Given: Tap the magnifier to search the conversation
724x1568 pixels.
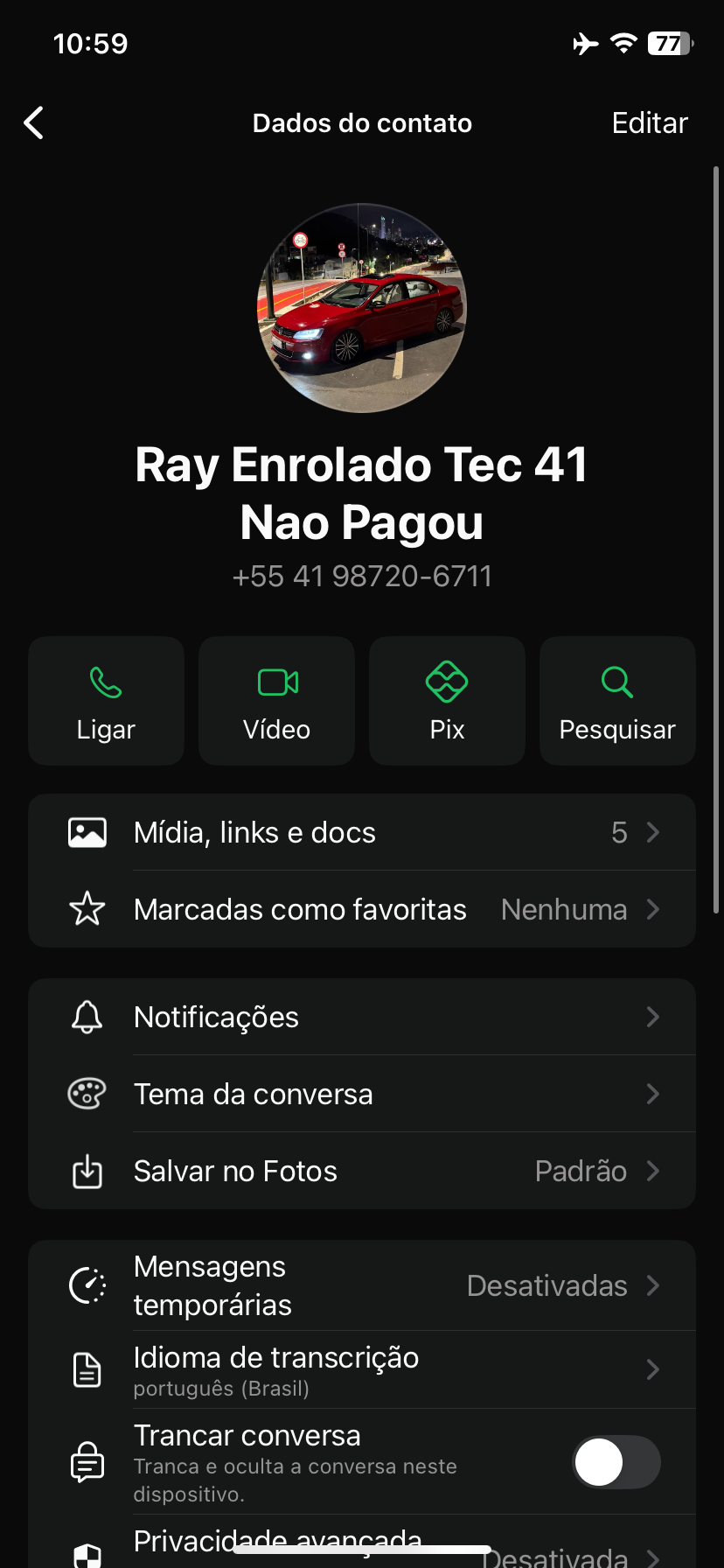Looking at the screenshot, I should 617,681.
